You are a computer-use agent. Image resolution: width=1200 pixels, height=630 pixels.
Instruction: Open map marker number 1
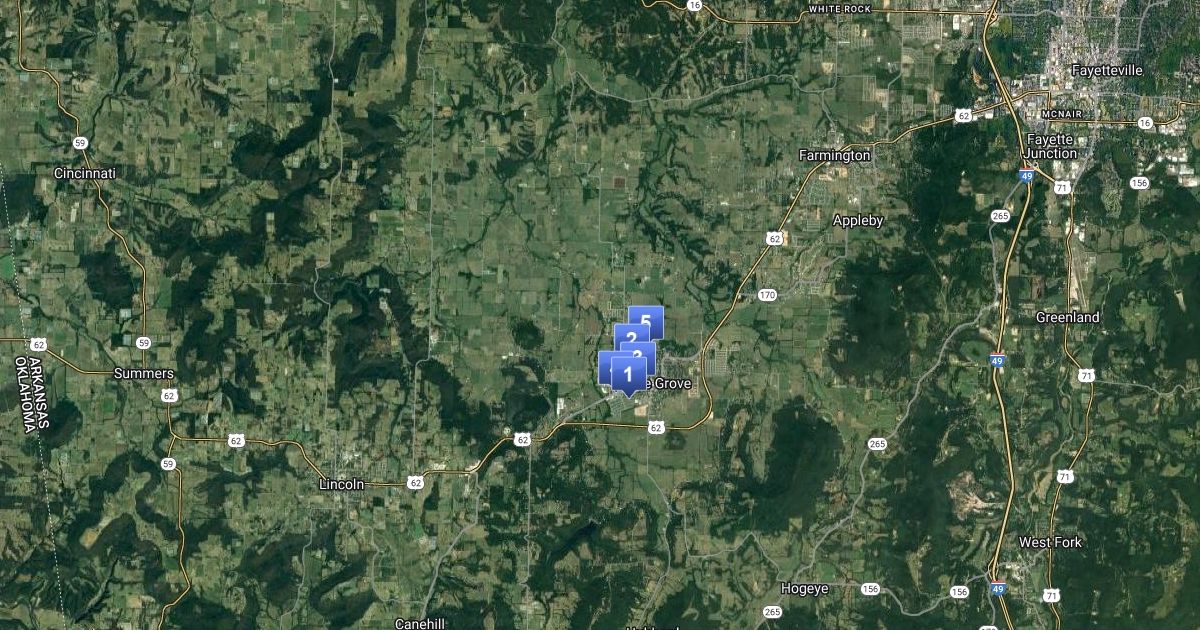[627, 376]
